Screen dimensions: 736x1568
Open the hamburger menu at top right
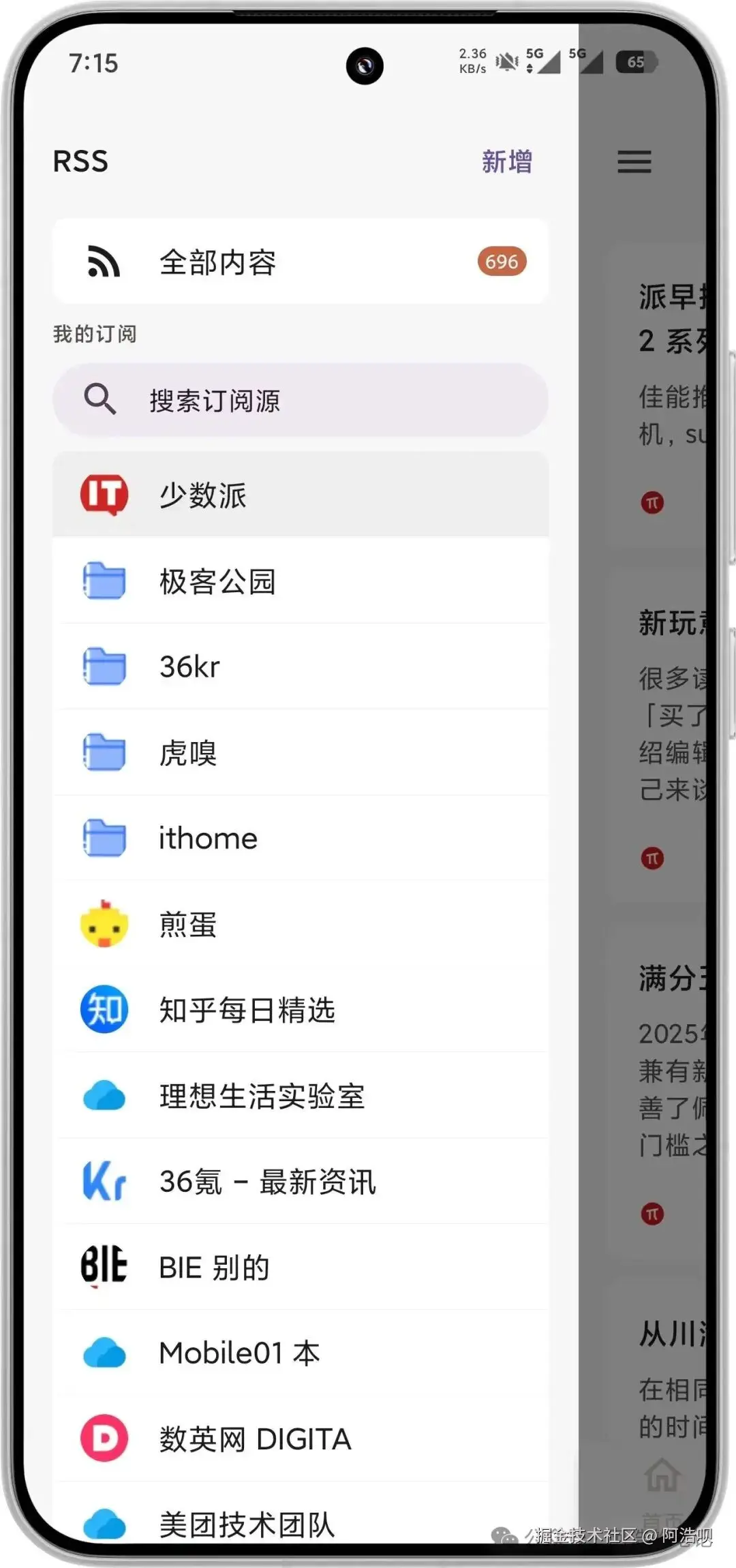tap(633, 163)
